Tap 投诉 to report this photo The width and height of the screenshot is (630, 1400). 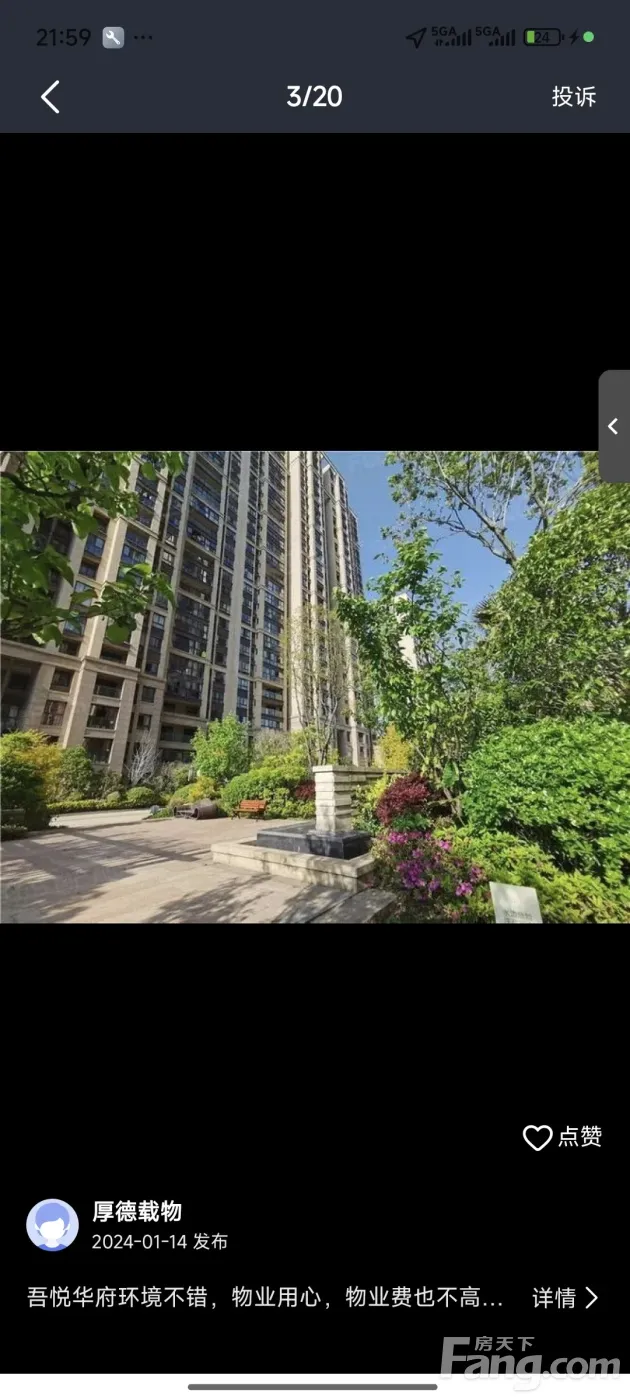574,97
